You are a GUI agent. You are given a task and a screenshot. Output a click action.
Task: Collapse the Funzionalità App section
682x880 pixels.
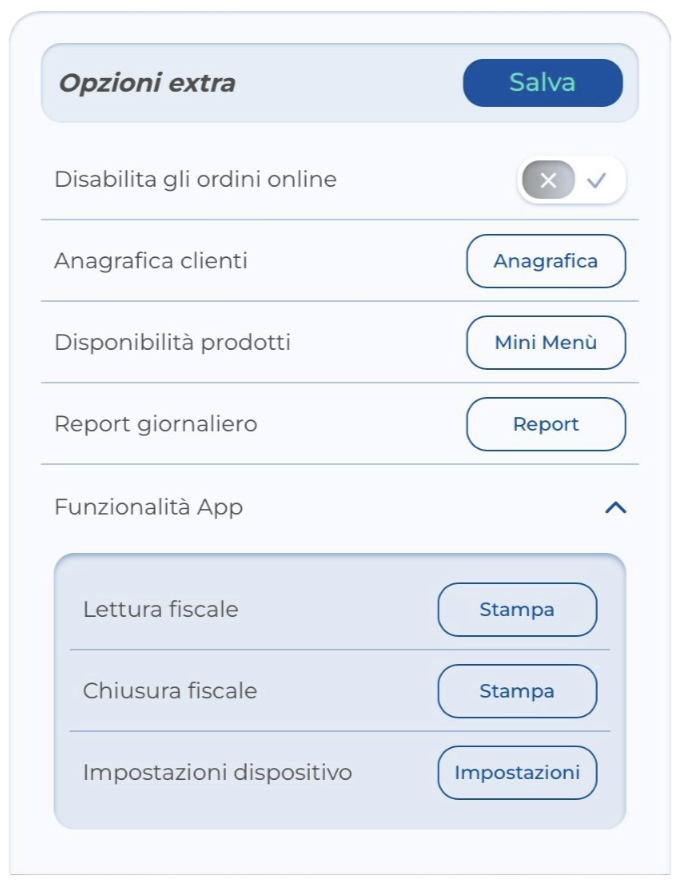tap(616, 508)
